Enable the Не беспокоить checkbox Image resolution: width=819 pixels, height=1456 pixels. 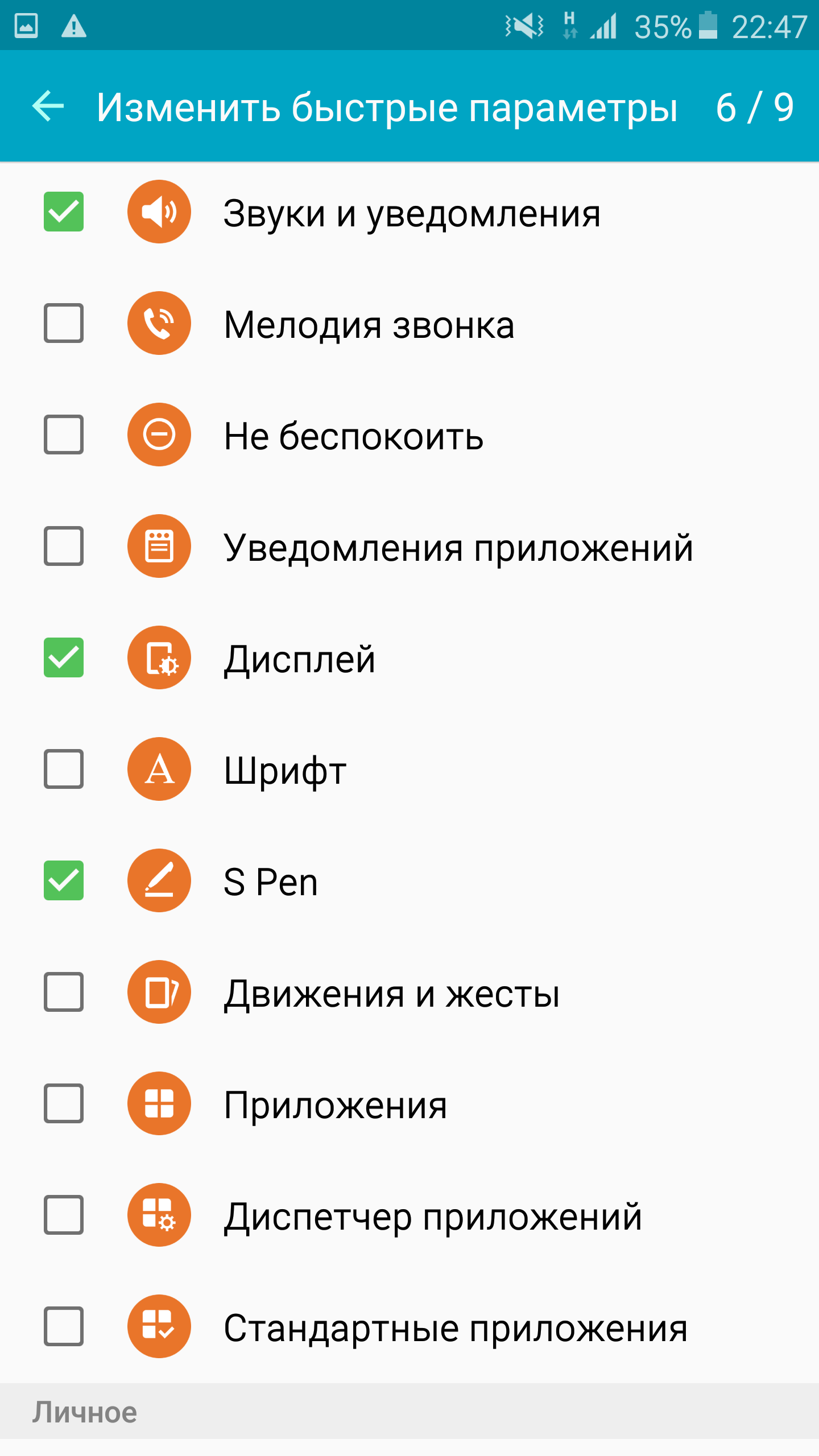pyautogui.click(x=64, y=435)
